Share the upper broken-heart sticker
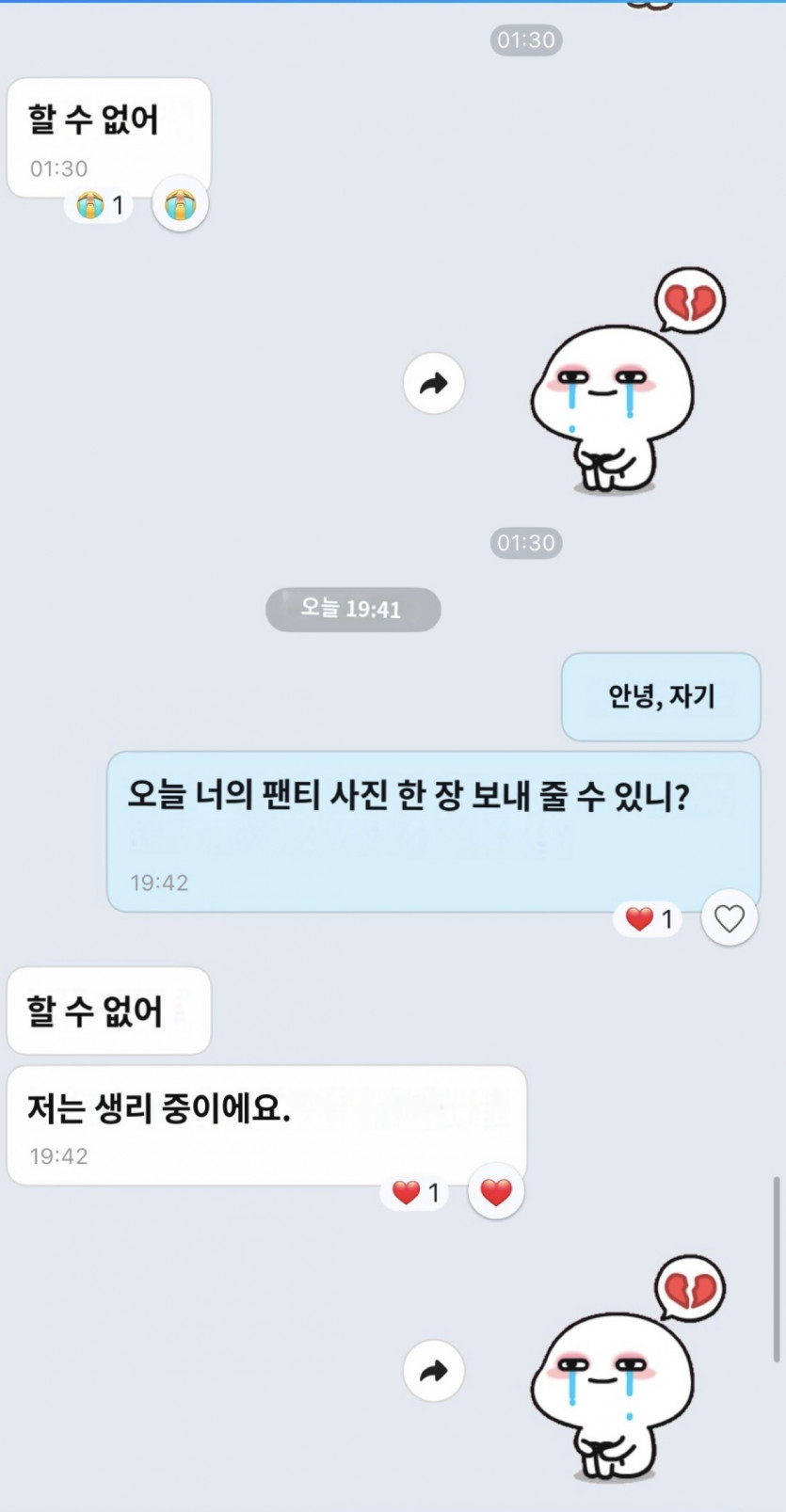The width and height of the screenshot is (786, 1512). tap(434, 383)
